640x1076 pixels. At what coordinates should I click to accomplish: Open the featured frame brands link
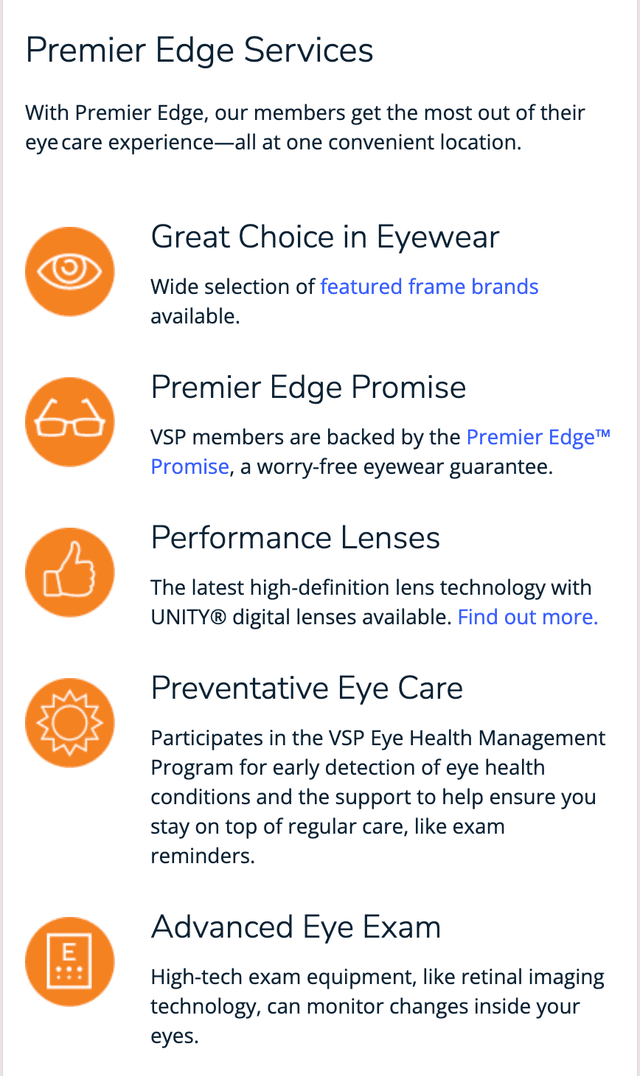429,287
